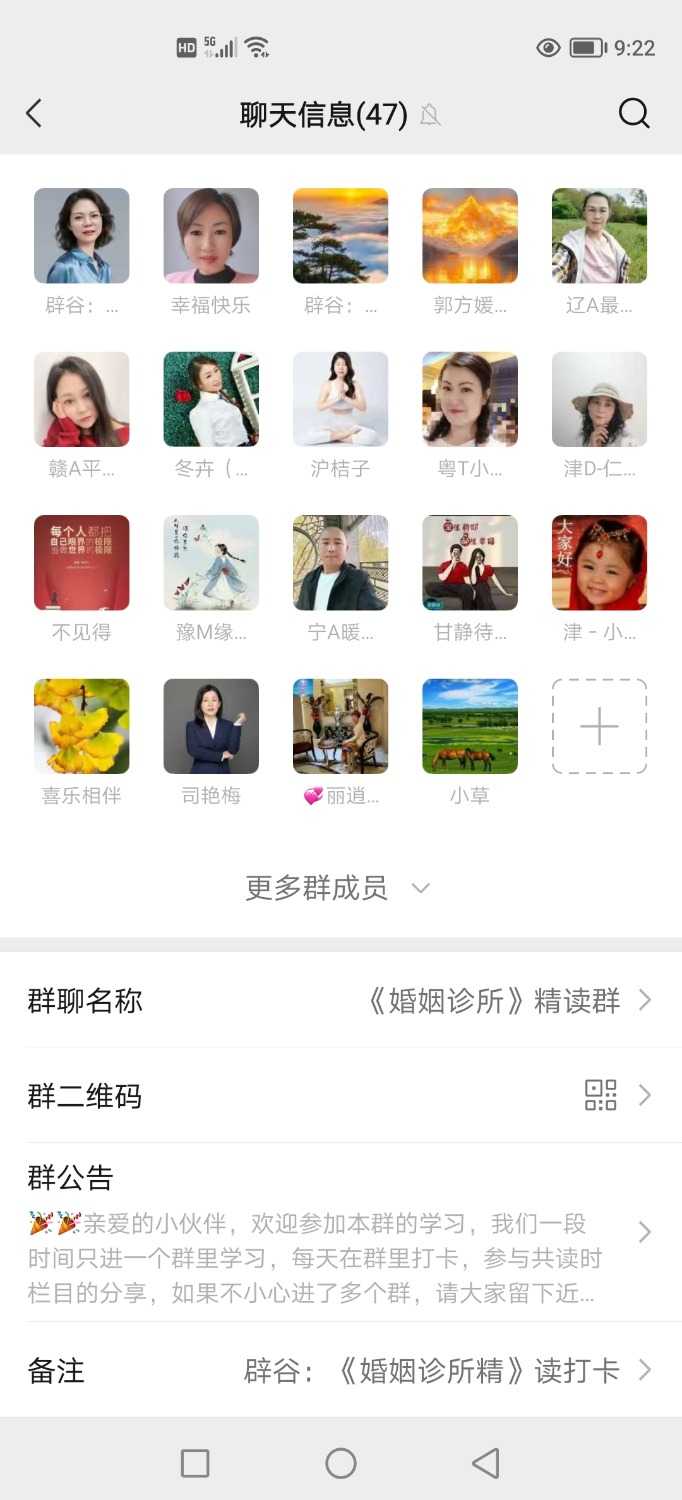Open member 幸福快乐's profile

211,236
